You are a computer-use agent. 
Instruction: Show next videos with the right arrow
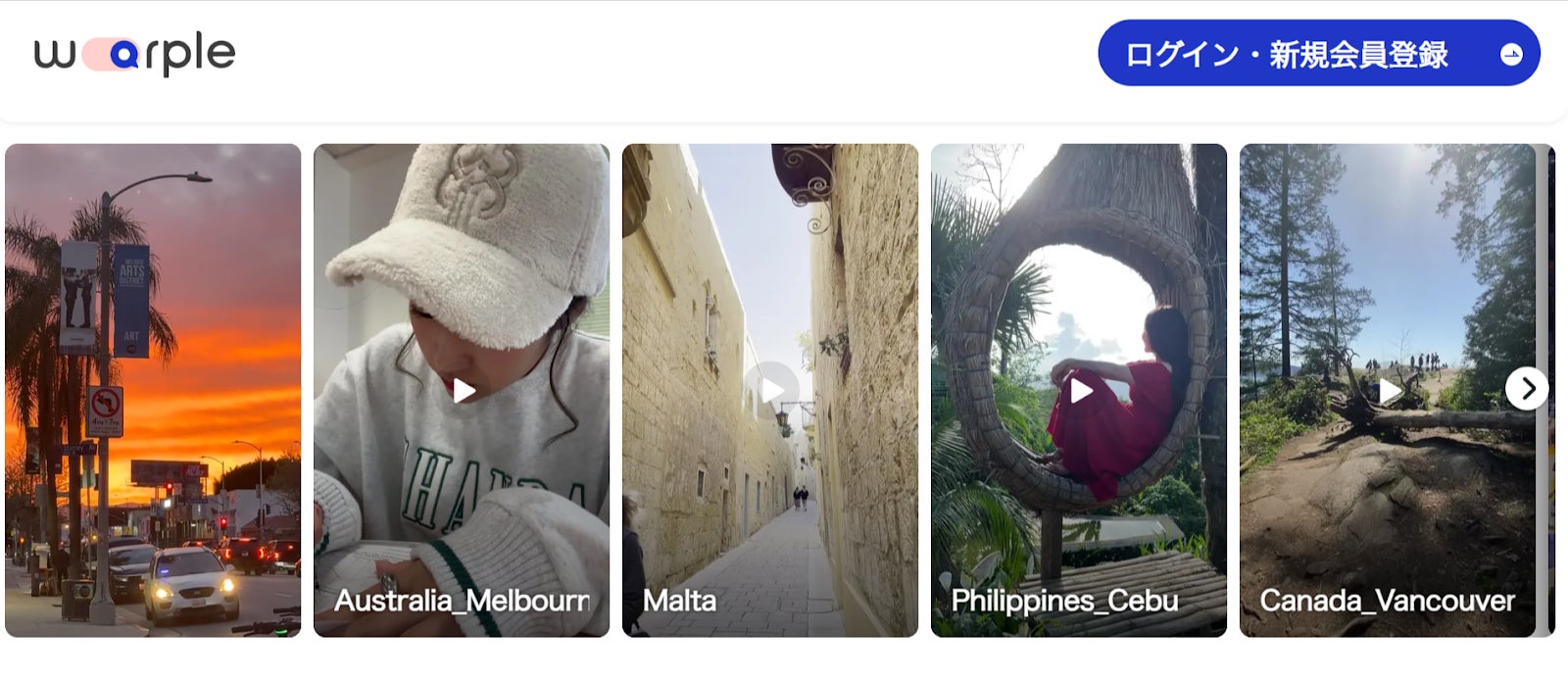tap(1526, 389)
